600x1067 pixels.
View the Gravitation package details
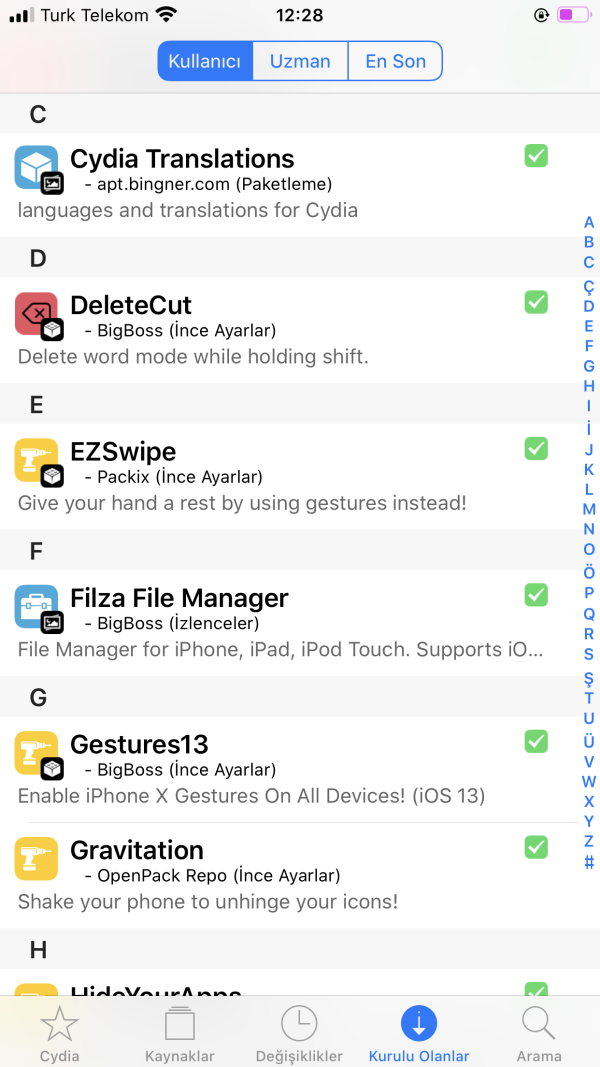click(280, 874)
